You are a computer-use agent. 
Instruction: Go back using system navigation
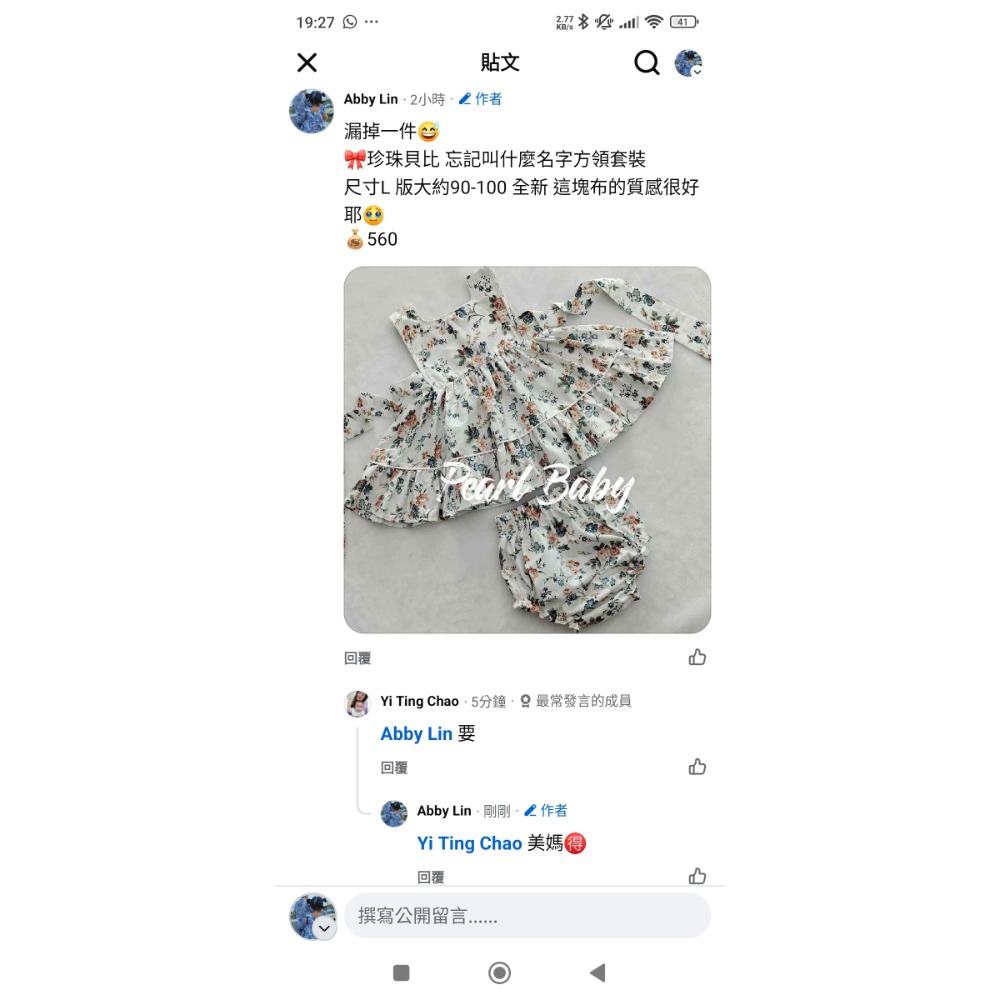click(597, 972)
